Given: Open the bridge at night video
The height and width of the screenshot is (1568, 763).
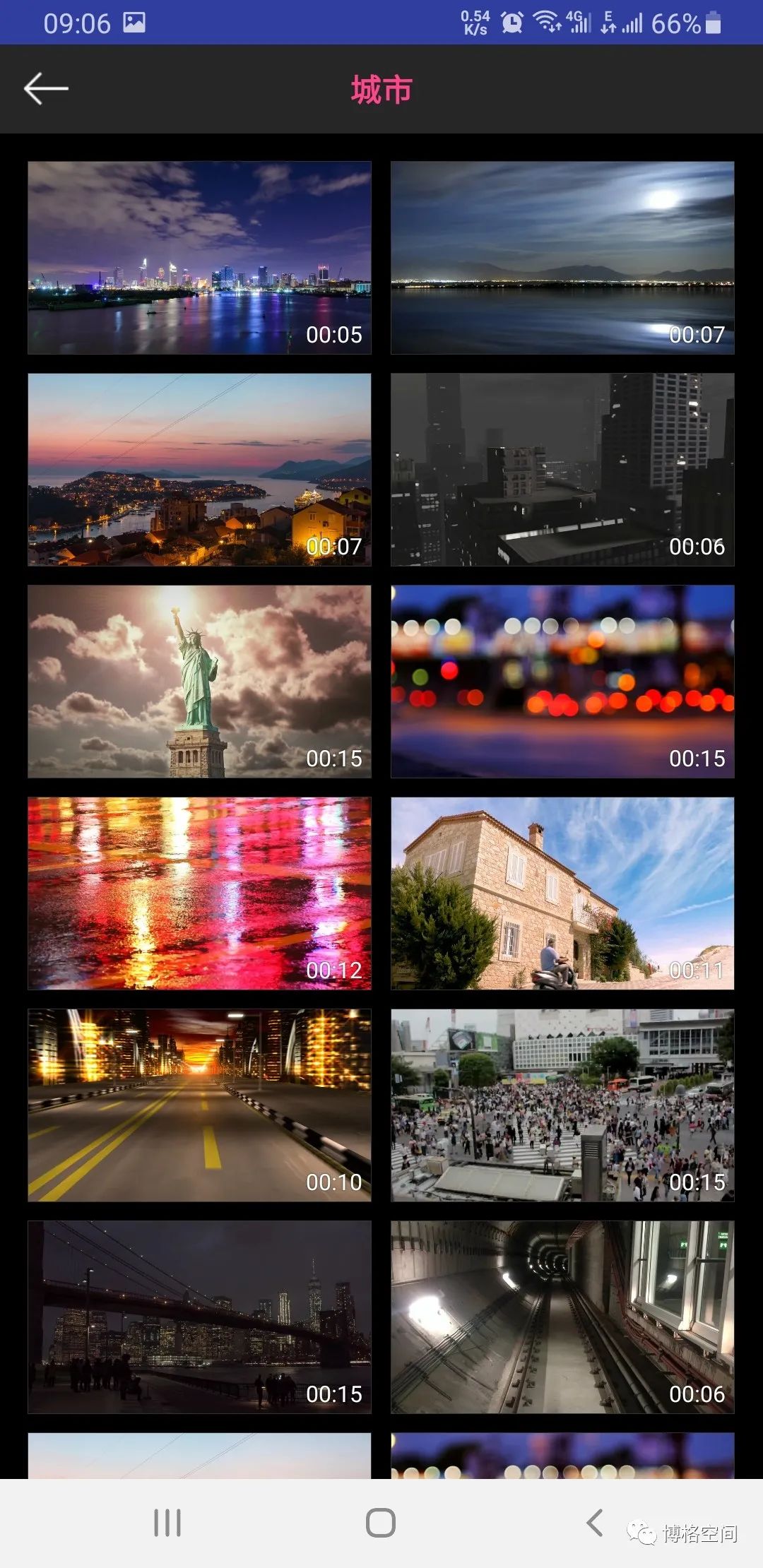Looking at the screenshot, I should point(199,1317).
